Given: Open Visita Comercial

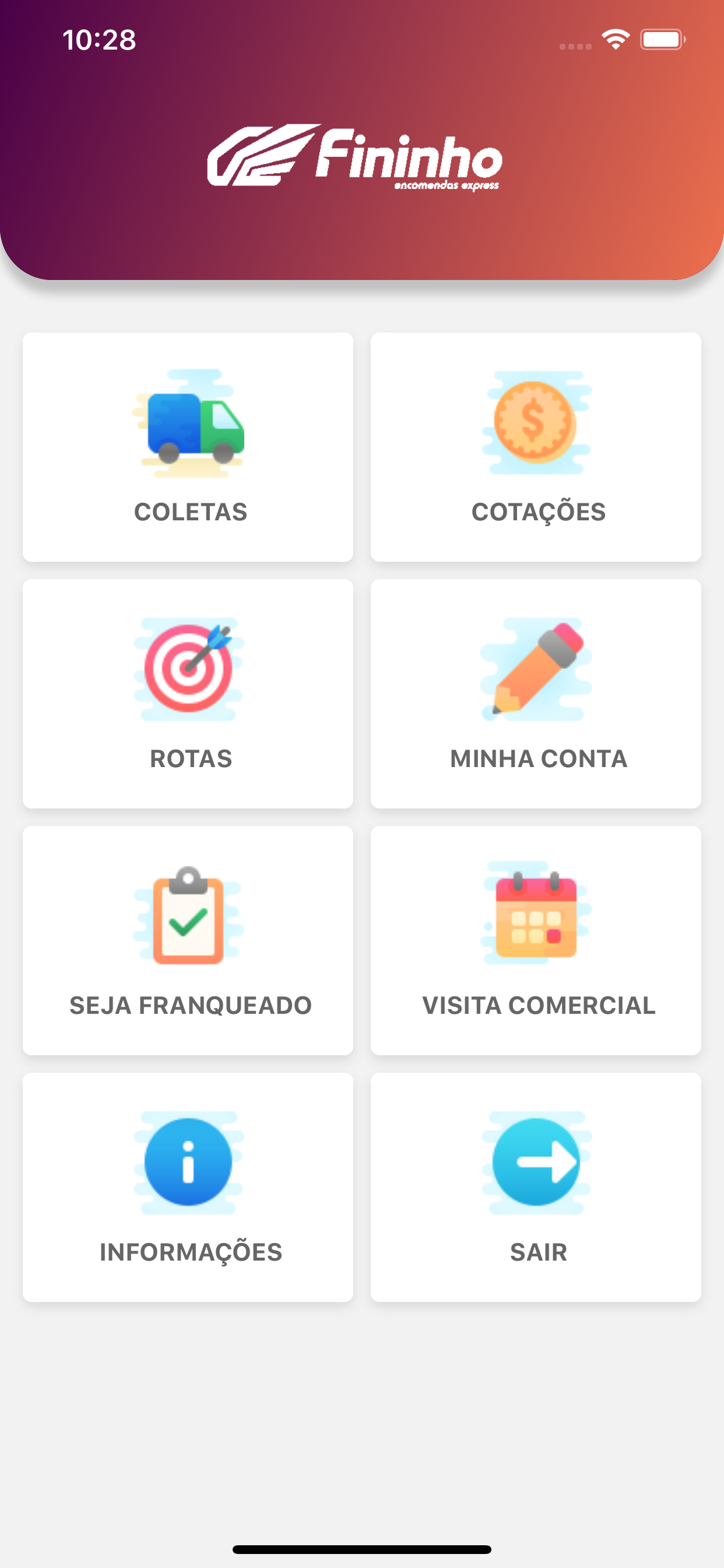Looking at the screenshot, I should [x=535, y=940].
